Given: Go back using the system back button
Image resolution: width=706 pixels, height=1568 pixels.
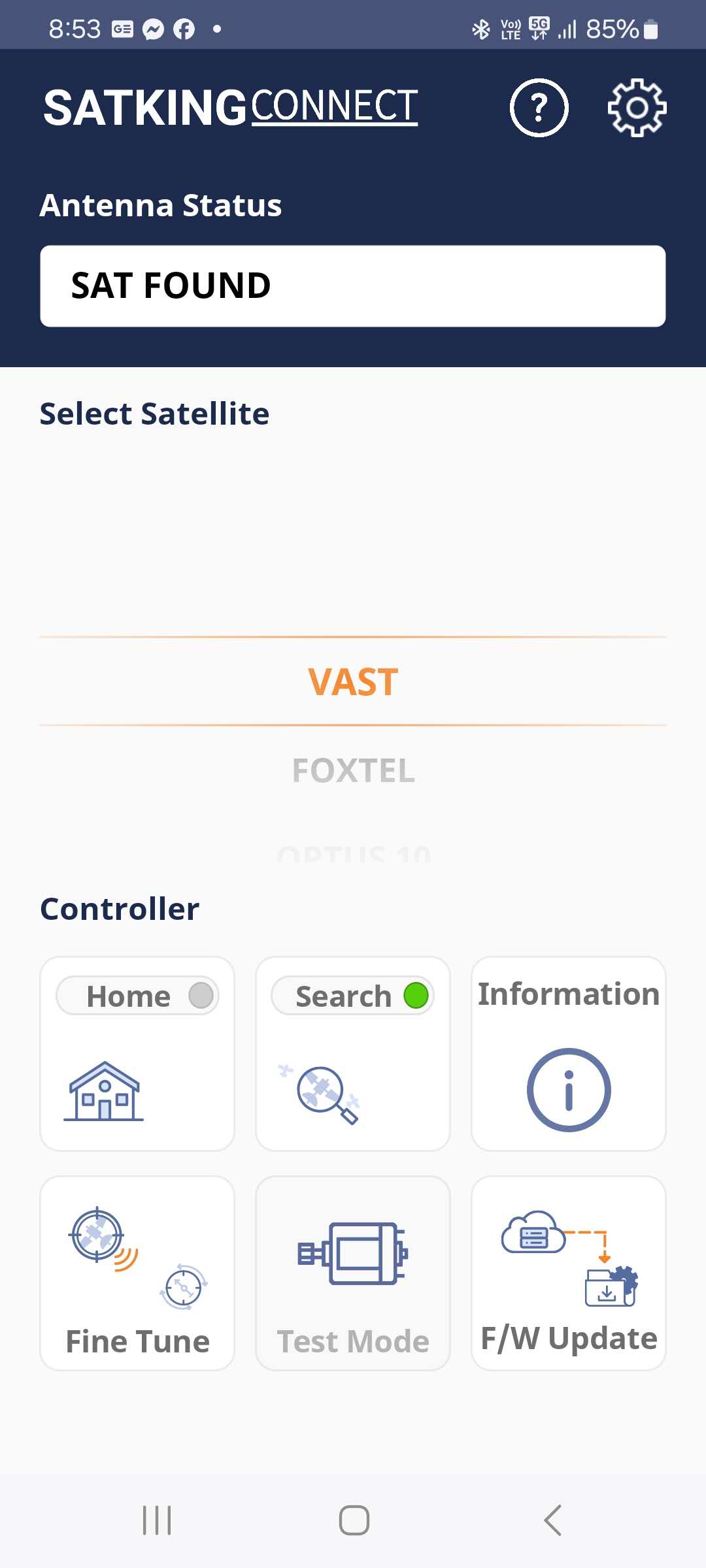Looking at the screenshot, I should 552,1520.
